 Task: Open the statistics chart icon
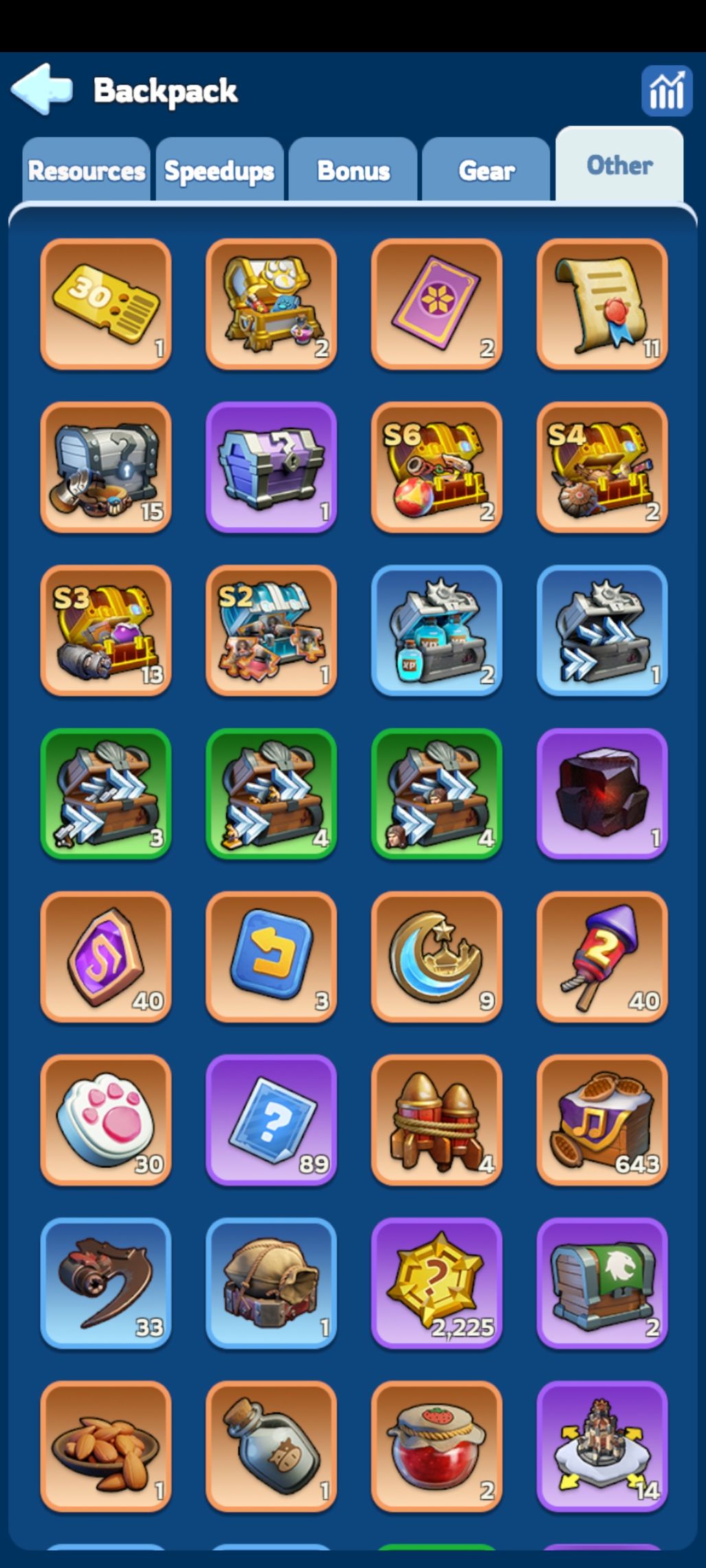pos(665,91)
